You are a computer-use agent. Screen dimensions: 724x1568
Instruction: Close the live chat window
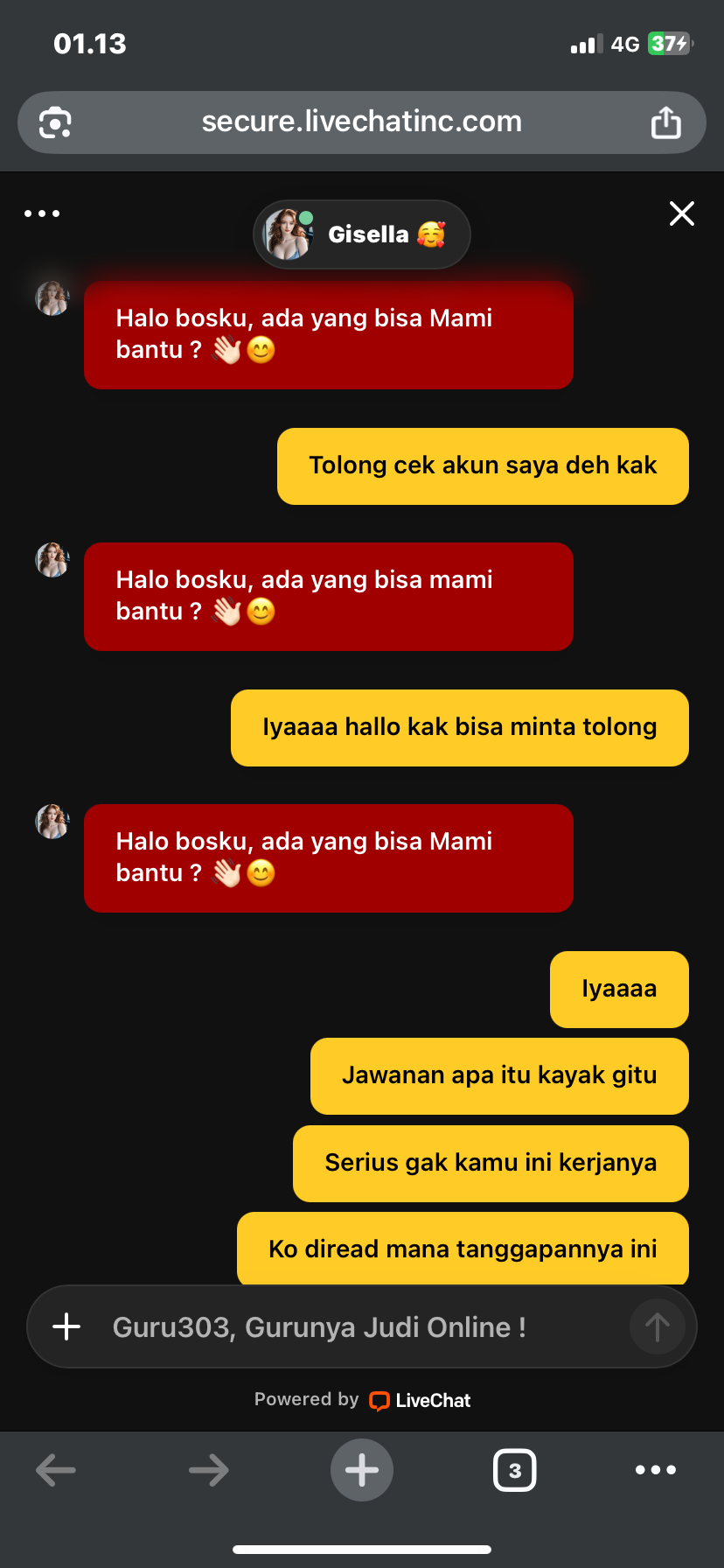click(x=682, y=213)
